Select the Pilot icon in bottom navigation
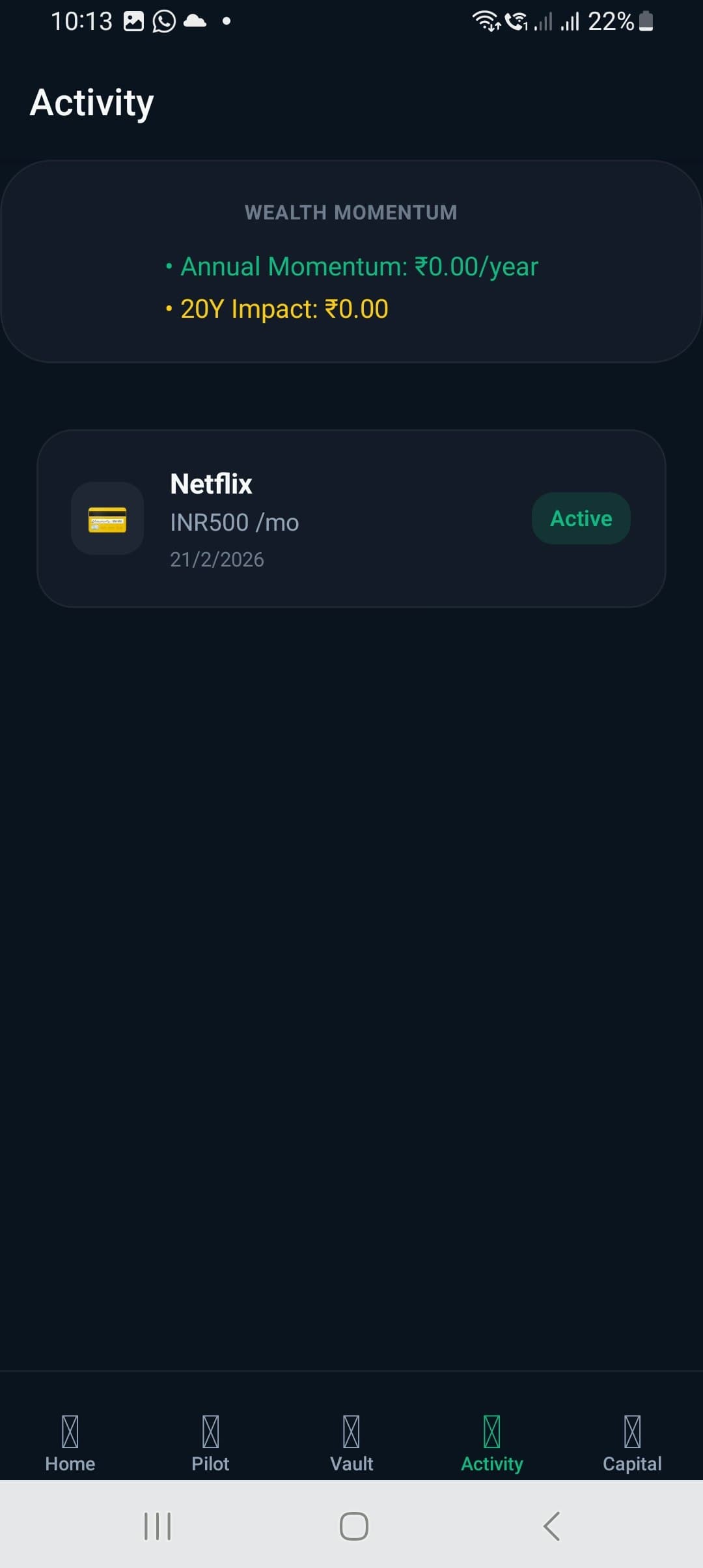Image resolution: width=703 pixels, height=1568 pixels. click(210, 1439)
